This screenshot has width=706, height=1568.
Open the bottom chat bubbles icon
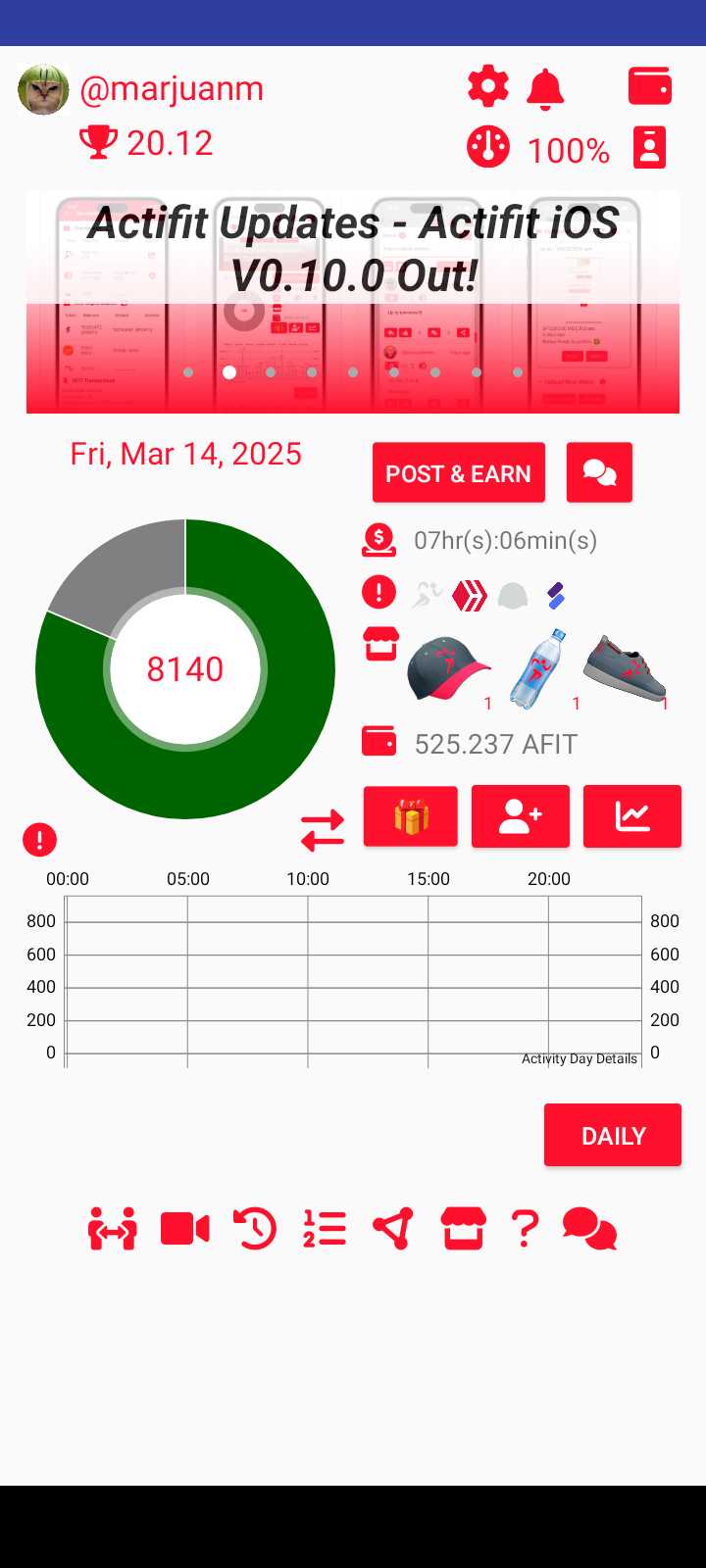[x=589, y=1228]
